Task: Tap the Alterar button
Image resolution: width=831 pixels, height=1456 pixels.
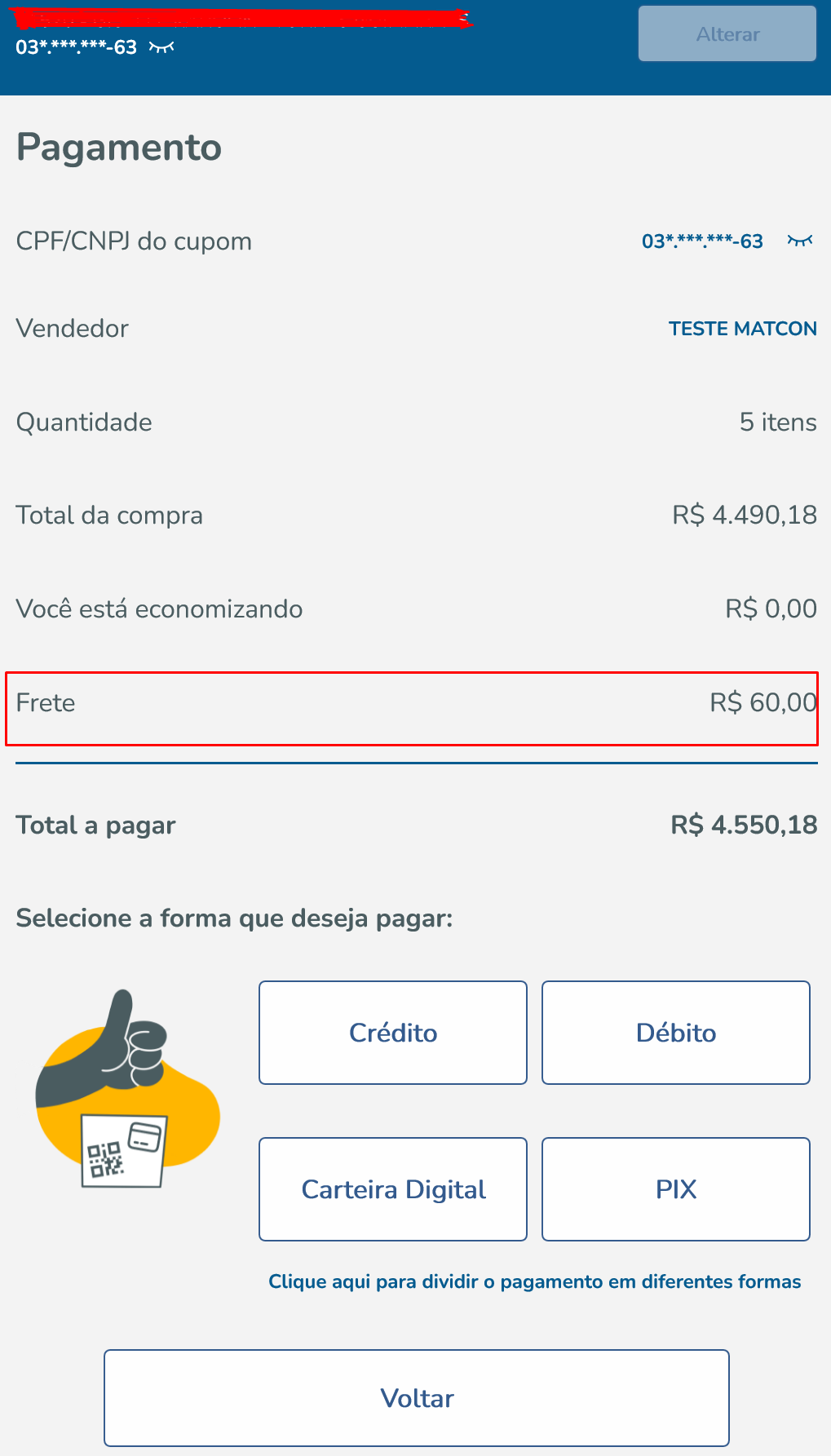Action: 727,34
